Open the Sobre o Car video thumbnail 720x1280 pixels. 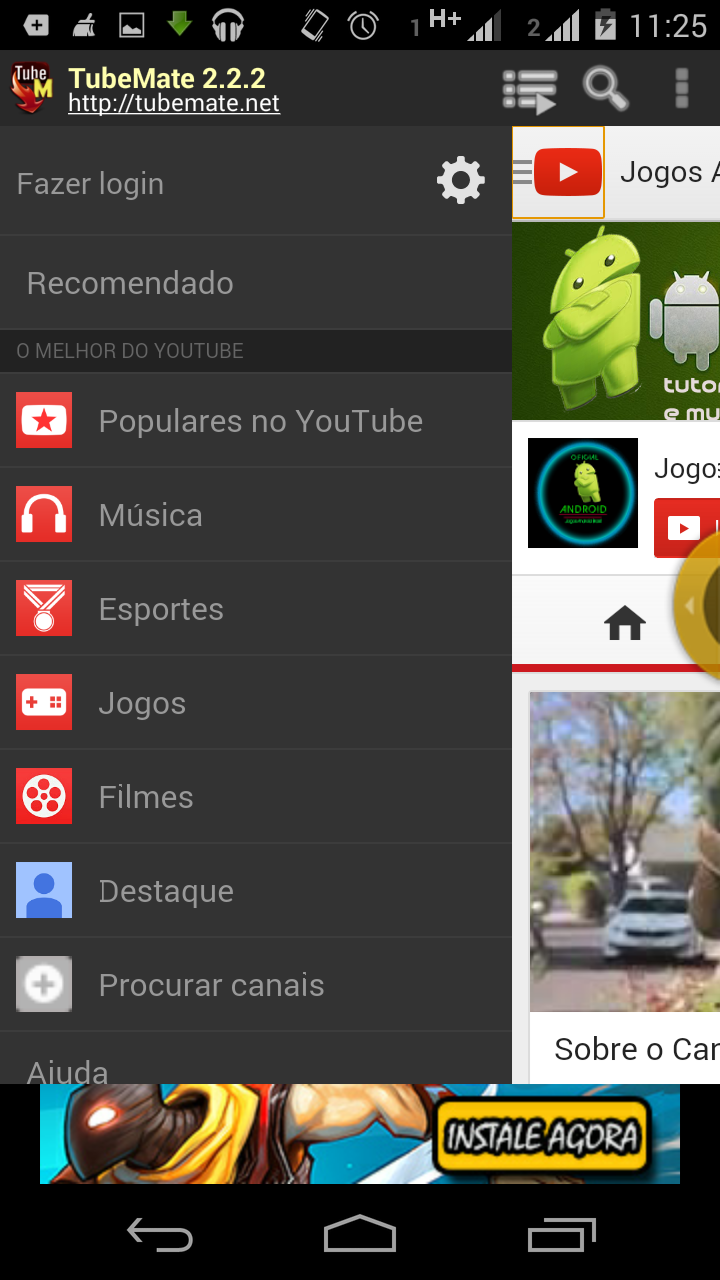[625, 850]
